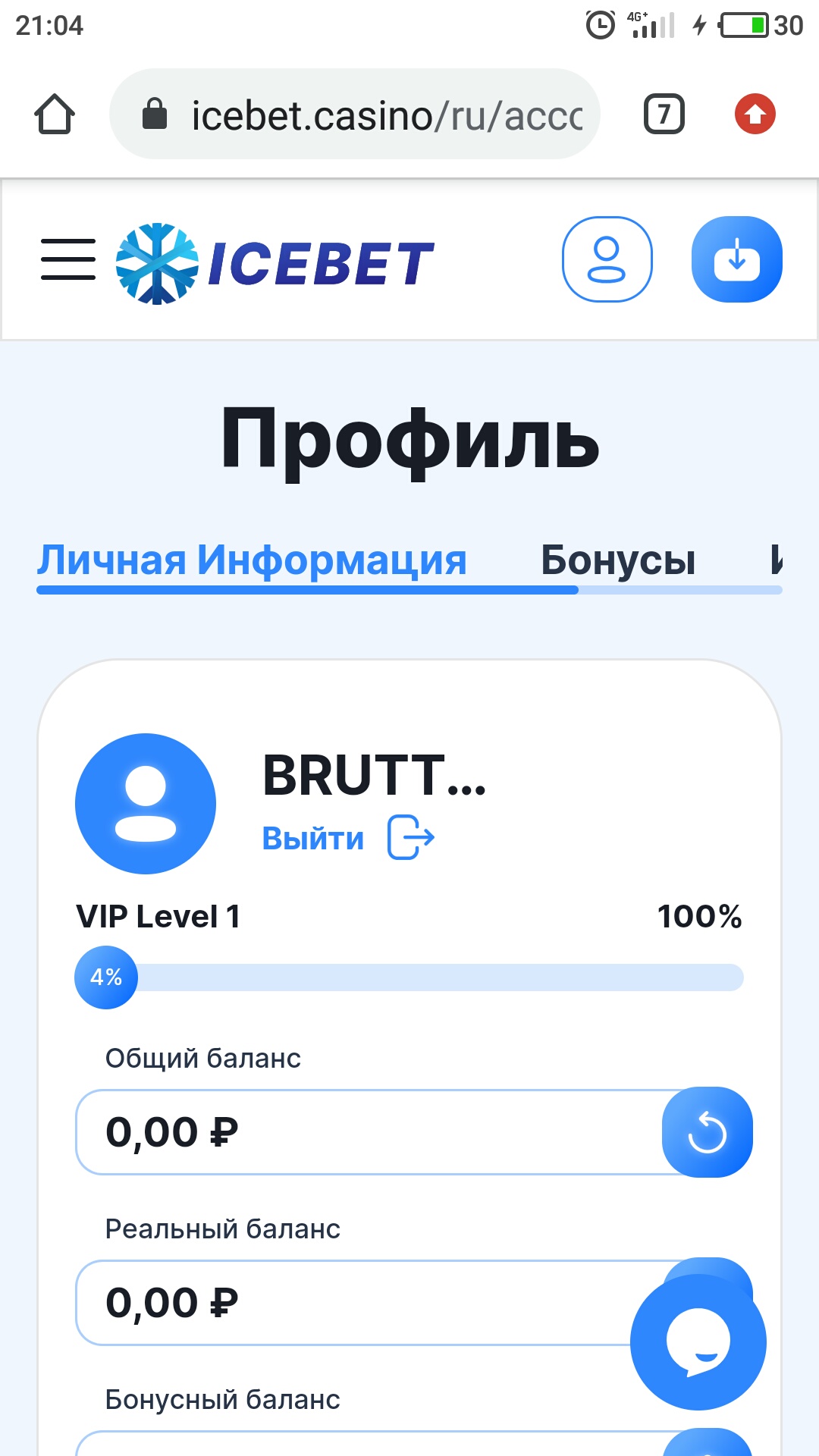819x1456 pixels.
Task: Open the browser tab switcher
Action: [x=664, y=115]
